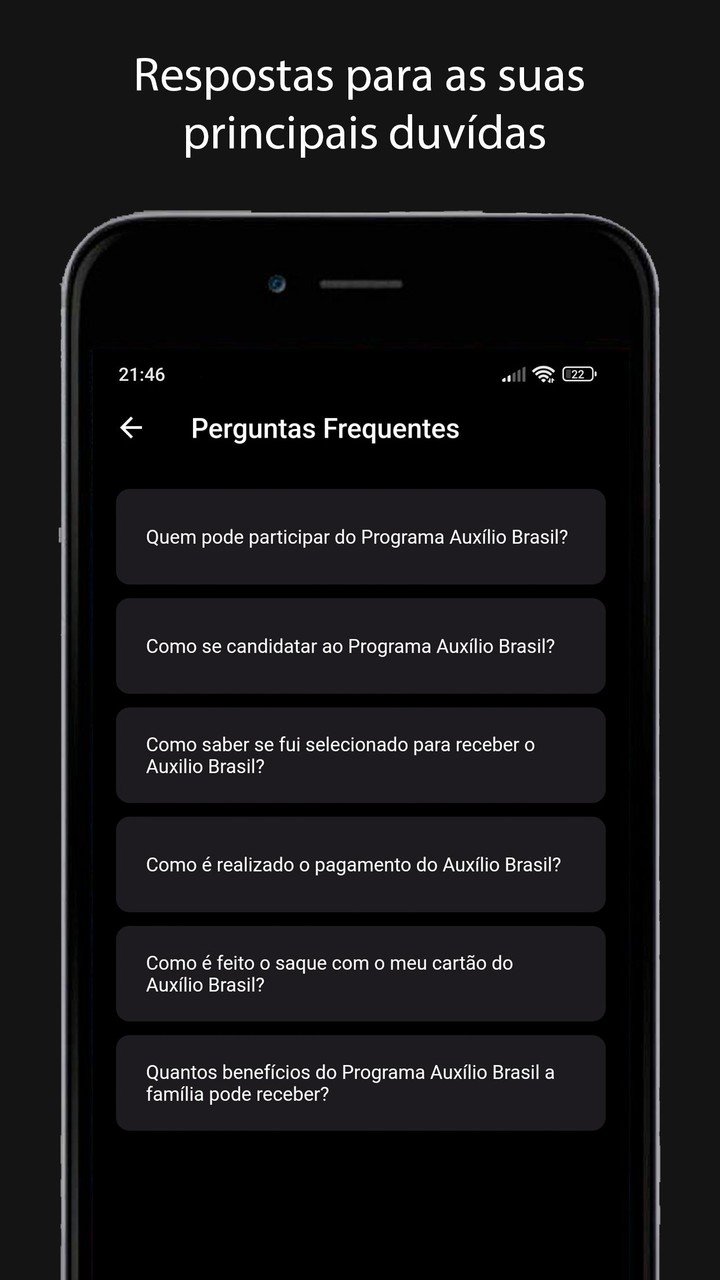The width and height of the screenshot is (720, 1280).
Task: Open question about who can participate
Action: [x=360, y=537]
